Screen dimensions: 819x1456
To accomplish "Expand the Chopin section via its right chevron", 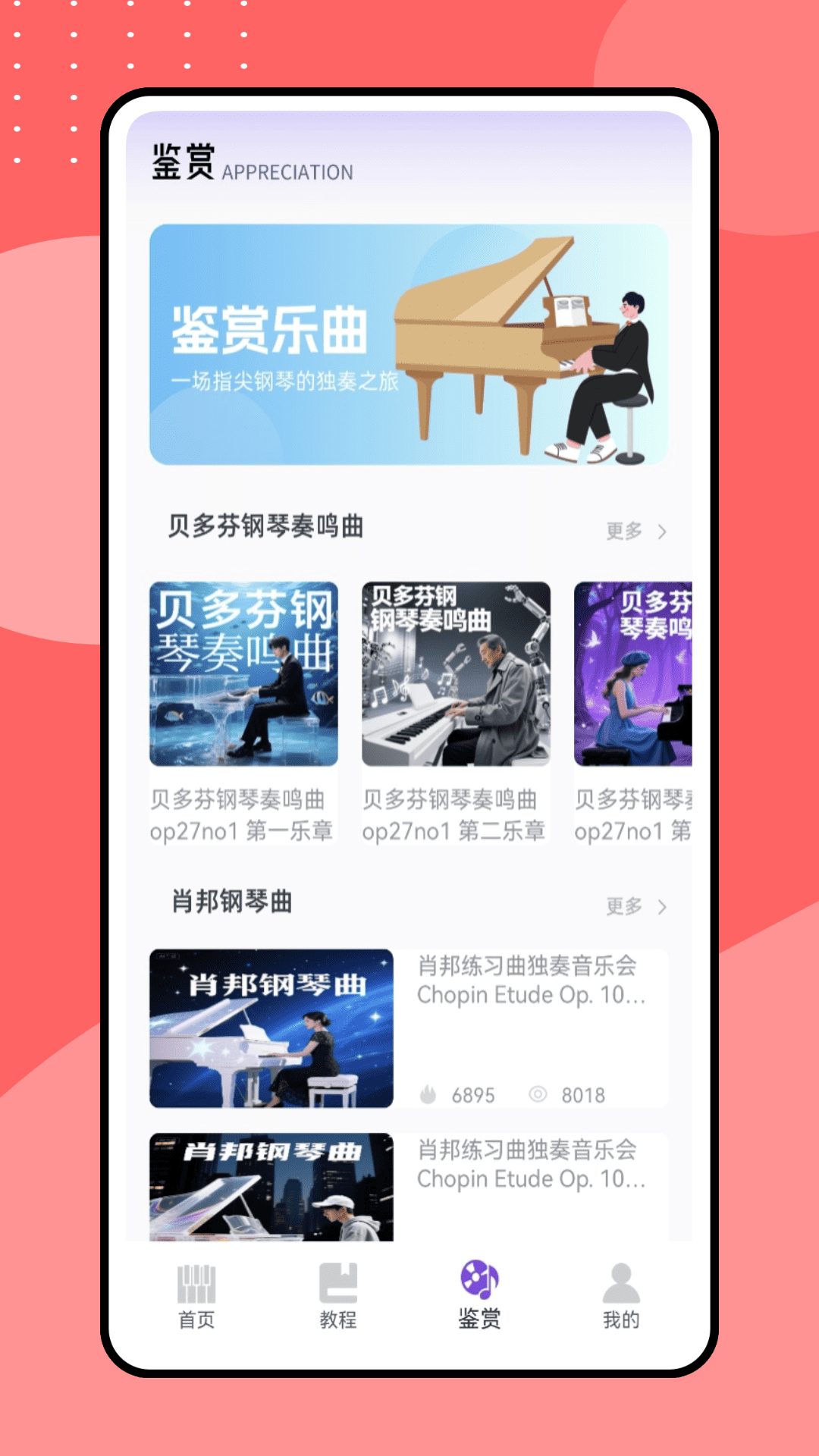I will (x=664, y=906).
